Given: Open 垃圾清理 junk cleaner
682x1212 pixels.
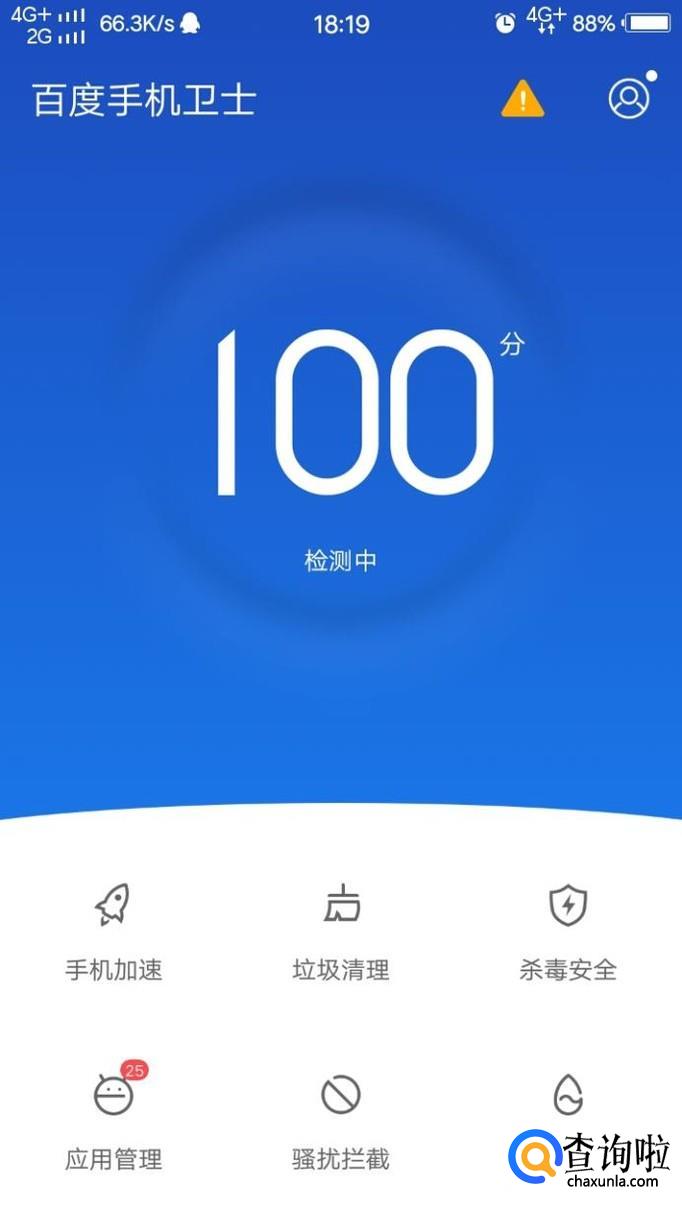Looking at the screenshot, I should click(341, 930).
